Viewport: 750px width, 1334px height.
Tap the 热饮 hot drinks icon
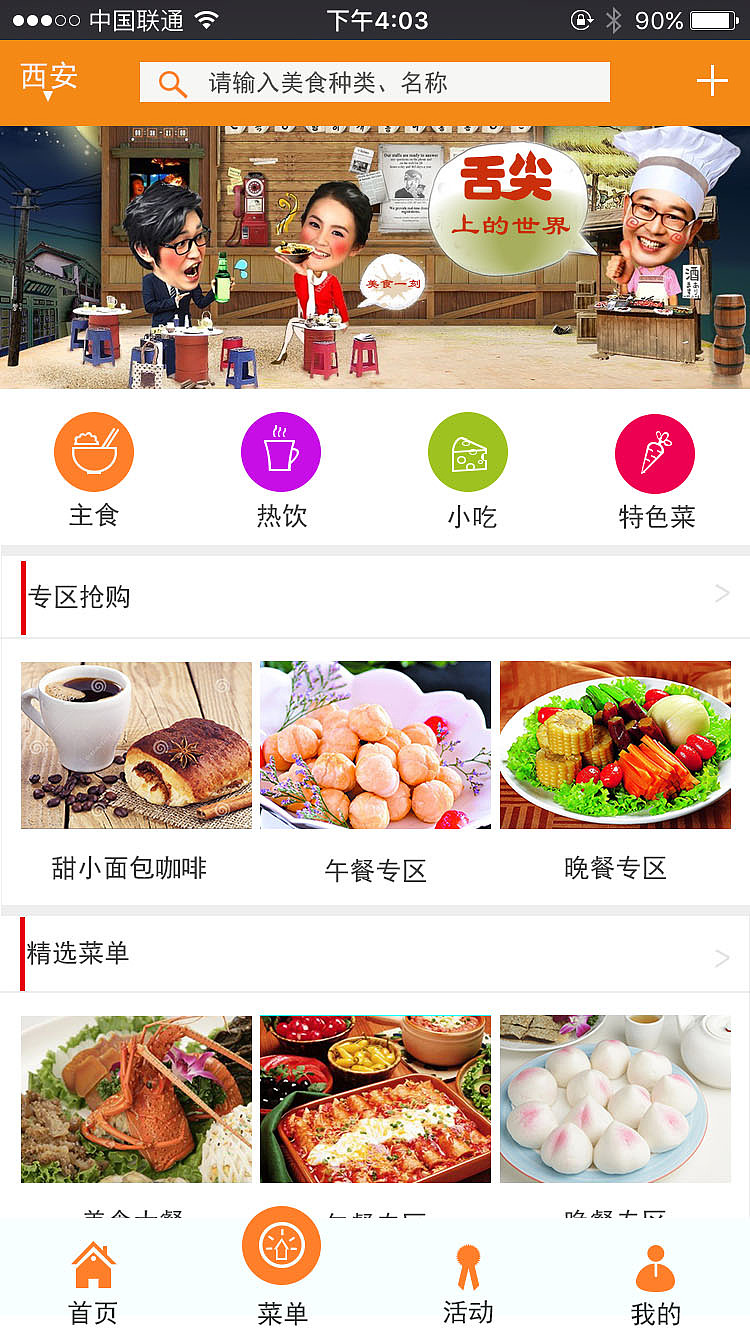[x=280, y=451]
